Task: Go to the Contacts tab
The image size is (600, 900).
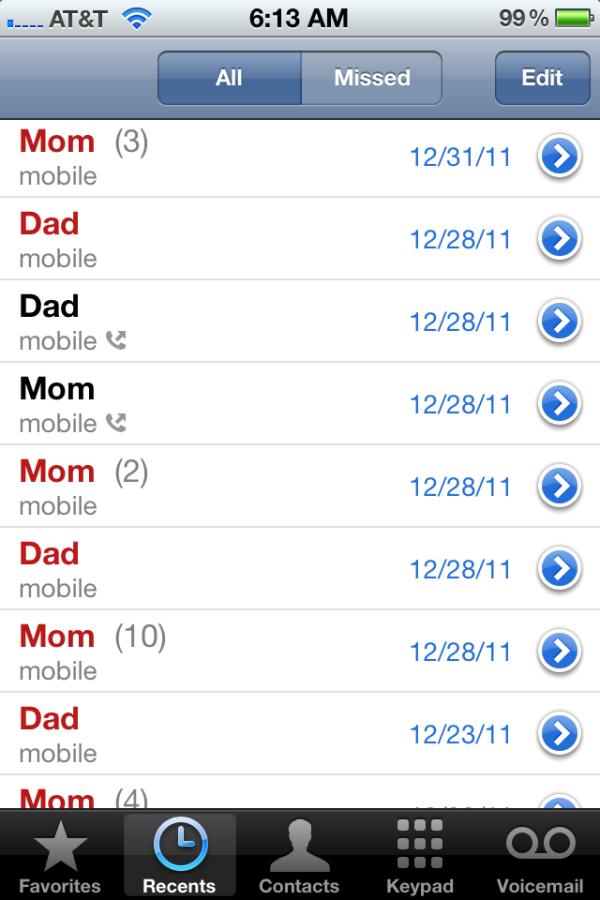Action: [299, 855]
